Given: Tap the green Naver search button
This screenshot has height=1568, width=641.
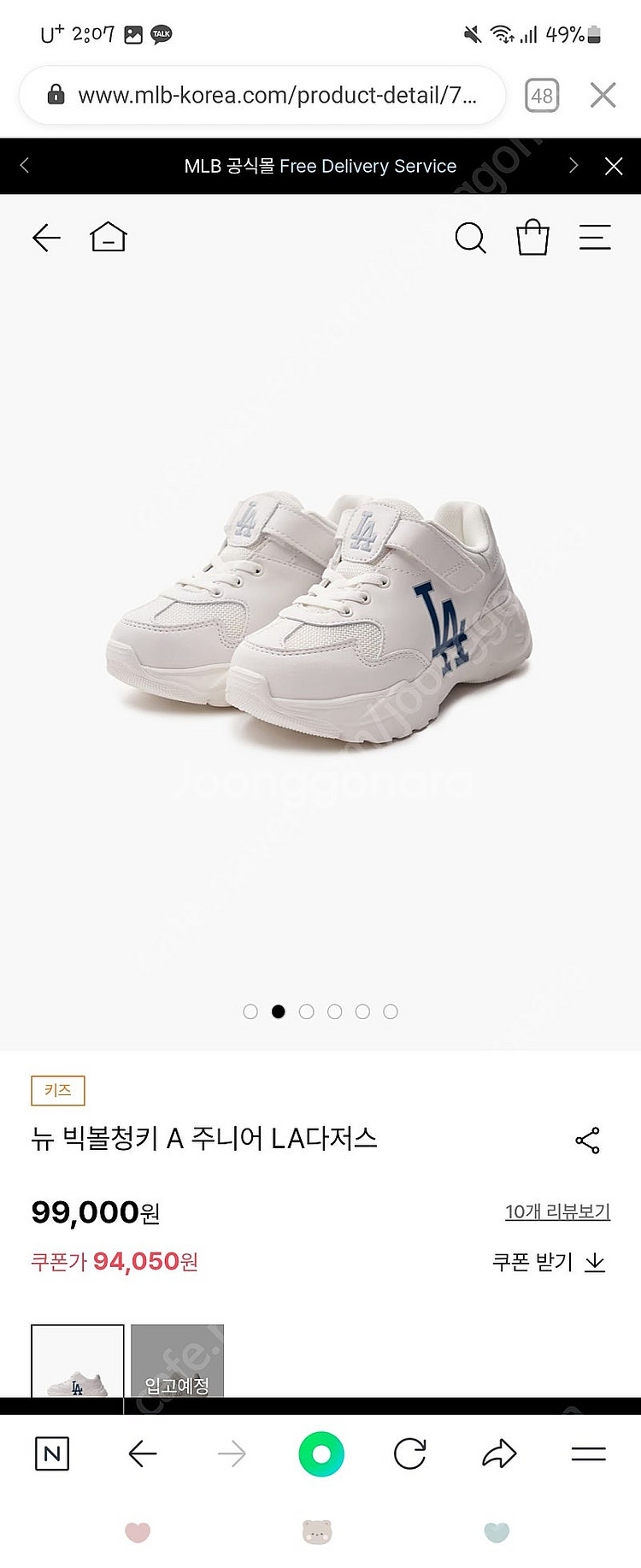Looking at the screenshot, I should [x=321, y=1453].
